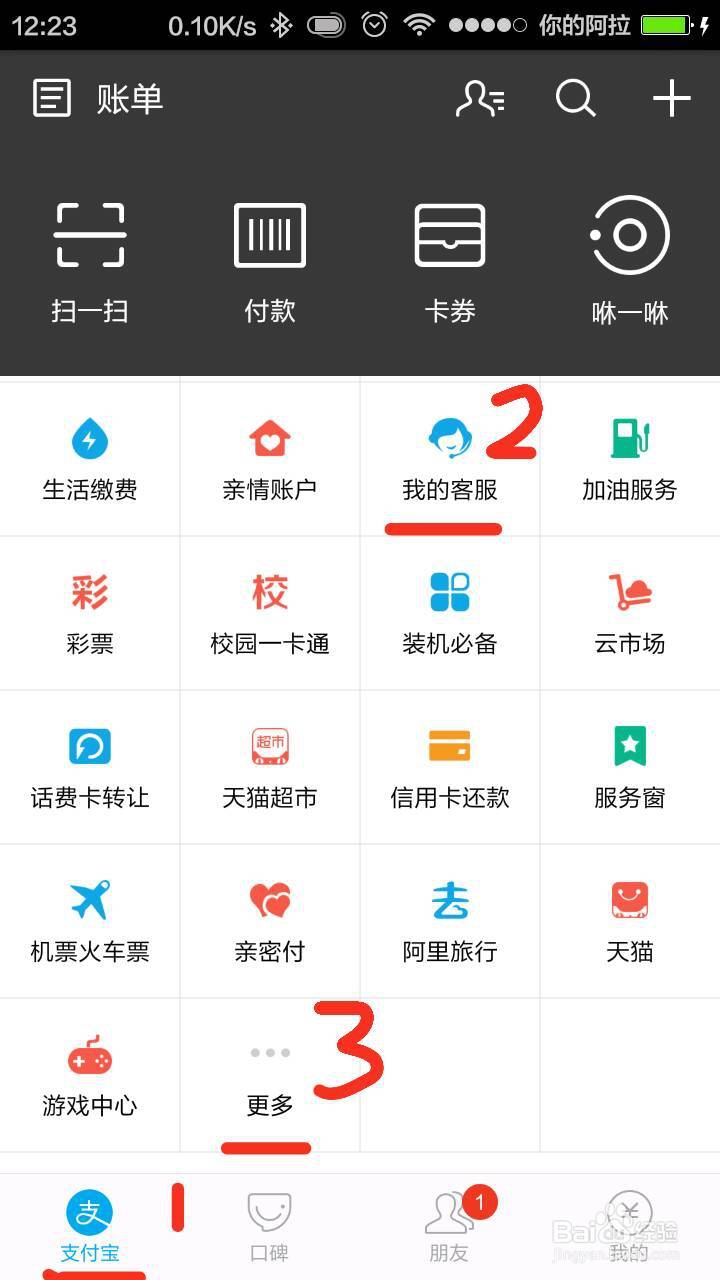Open the 阿里旅行 Ali travel icon
Viewport: 720px width, 1280px height.
tap(450, 920)
